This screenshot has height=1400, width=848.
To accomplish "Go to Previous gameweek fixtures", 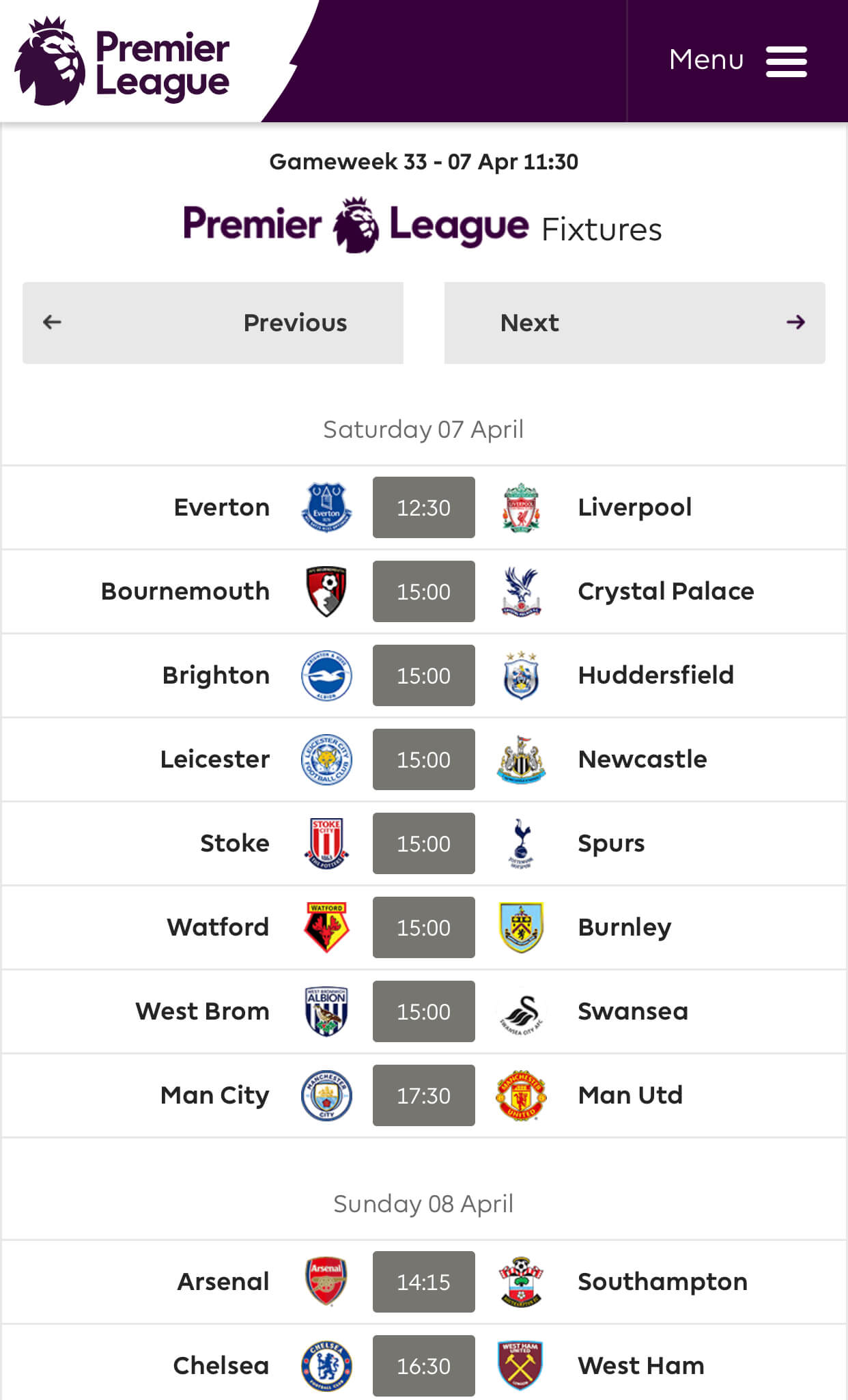I will coord(213,322).
